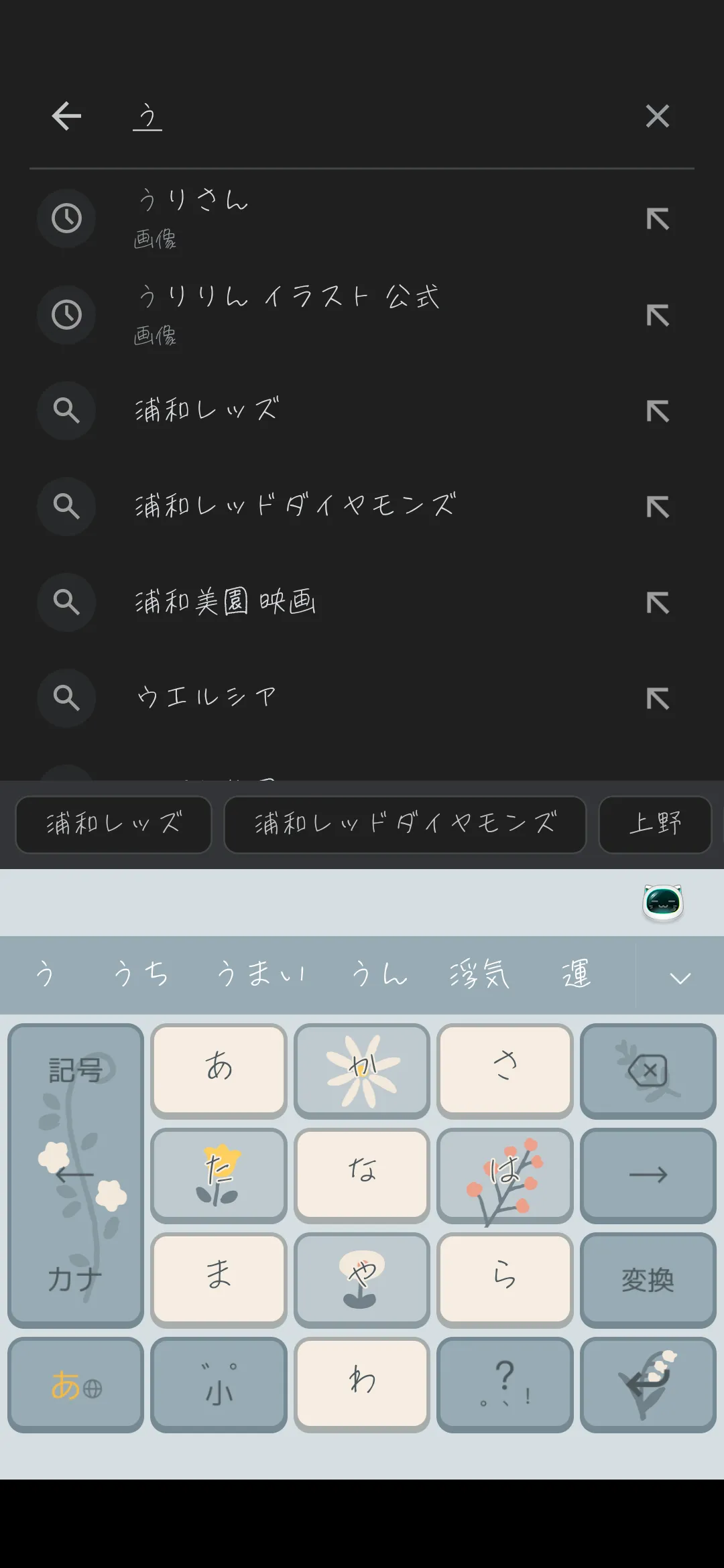Focus the search text field

[375, 116]
